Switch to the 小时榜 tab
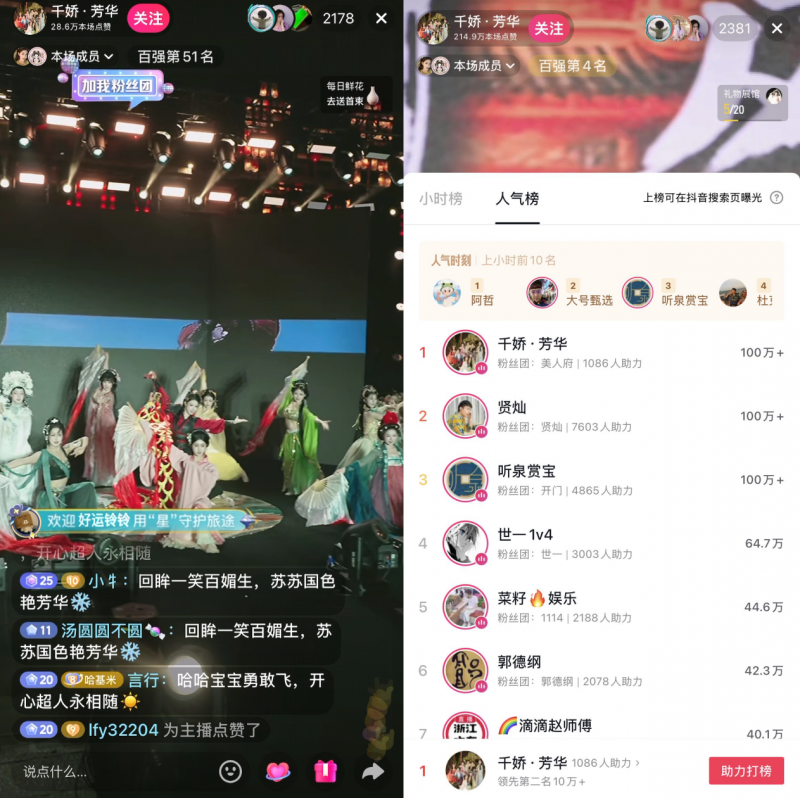Image resolution: width=800 pixels, height=798 pixels. pyautogui.click(x=441, y=199)
